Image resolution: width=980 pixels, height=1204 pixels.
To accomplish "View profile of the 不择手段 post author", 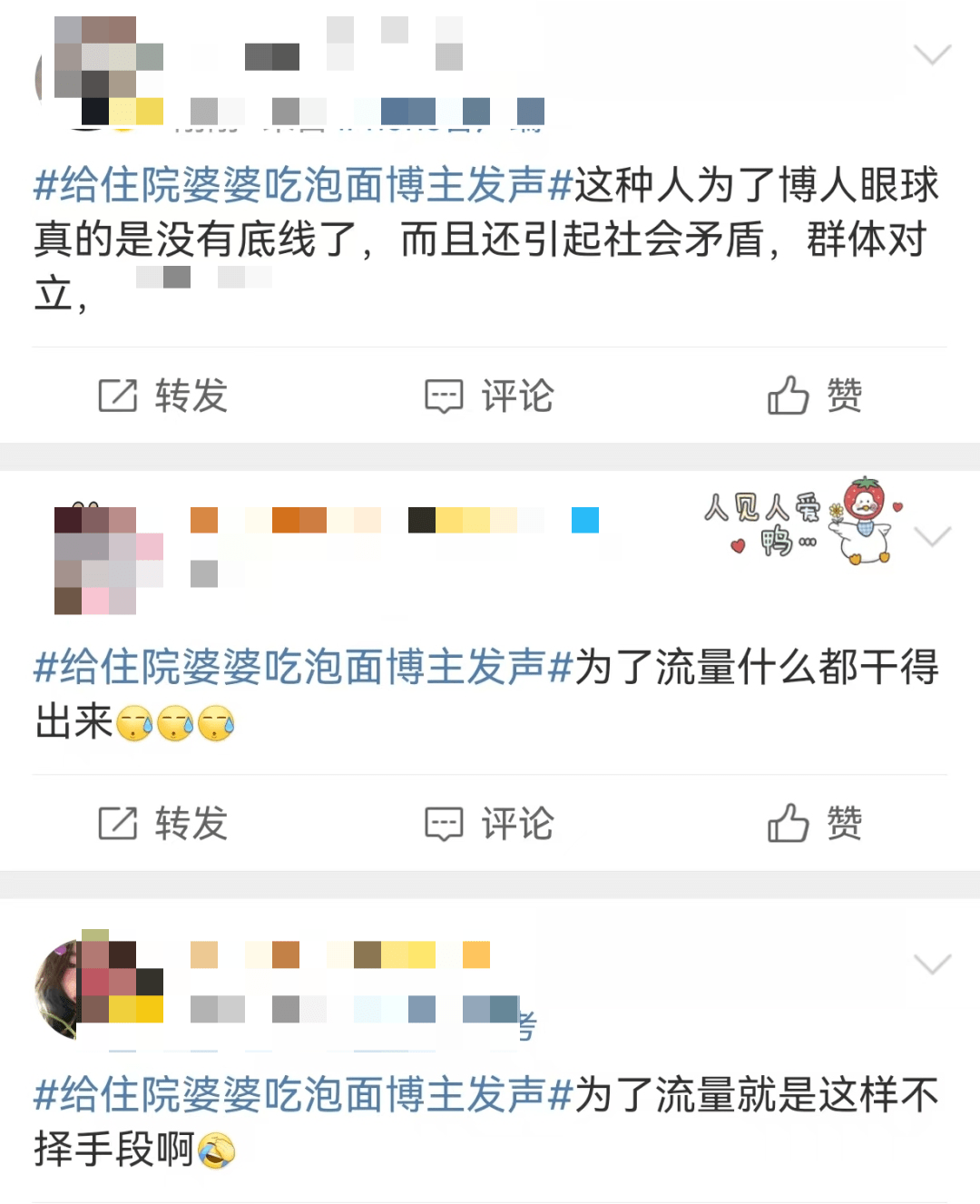I will pos(86,989).
